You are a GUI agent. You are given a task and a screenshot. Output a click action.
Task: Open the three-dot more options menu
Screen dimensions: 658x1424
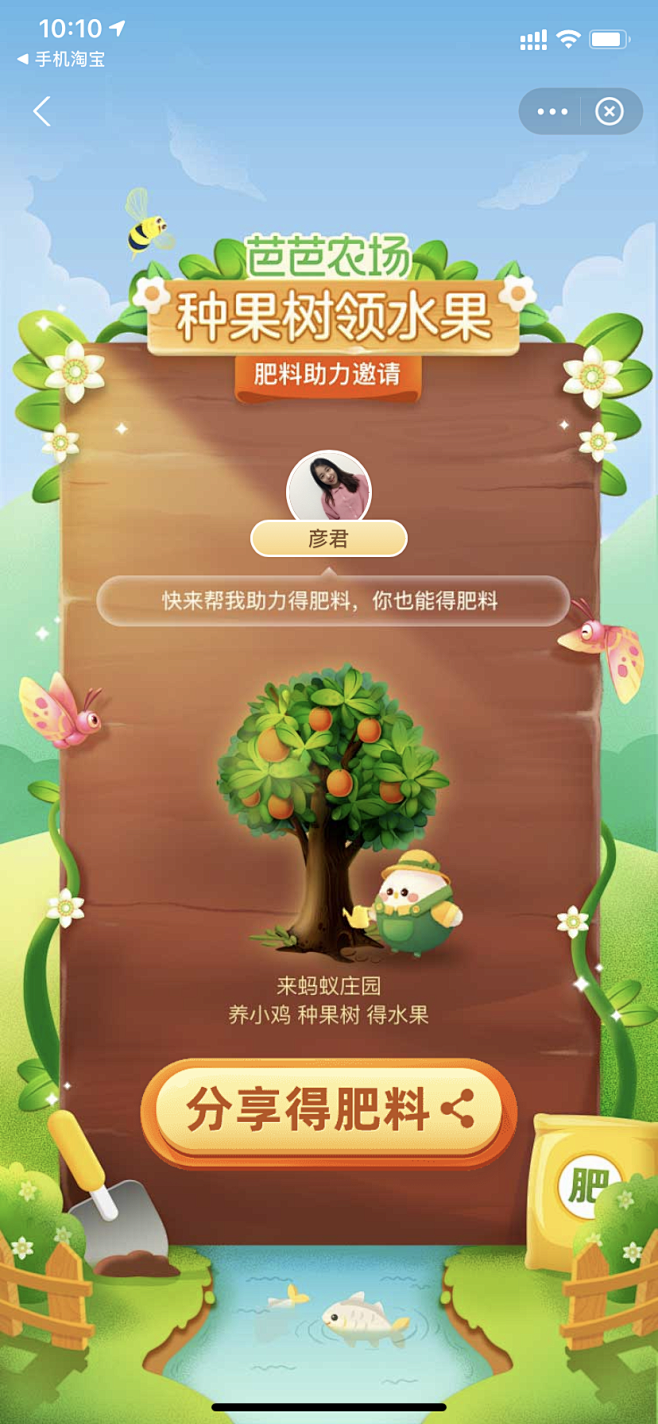point(552,112)
